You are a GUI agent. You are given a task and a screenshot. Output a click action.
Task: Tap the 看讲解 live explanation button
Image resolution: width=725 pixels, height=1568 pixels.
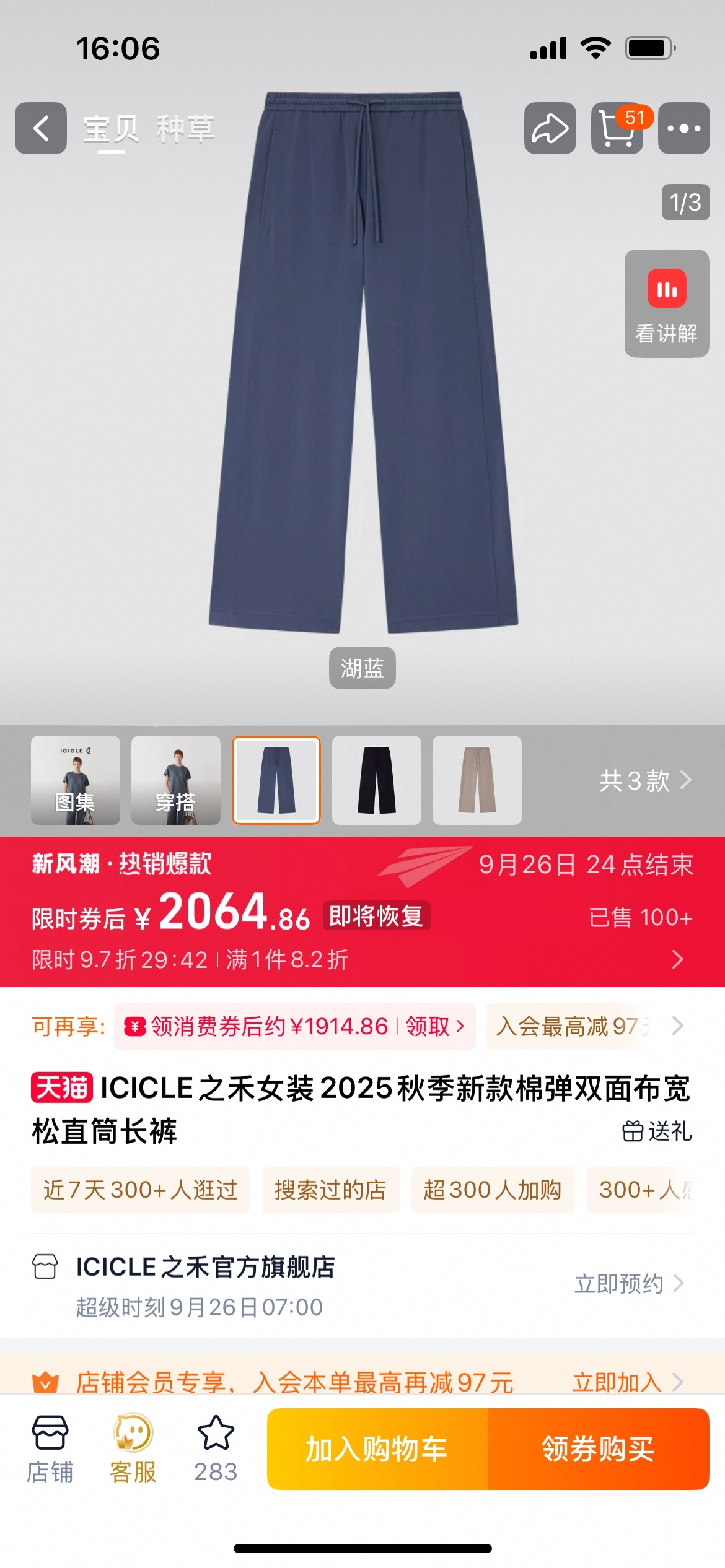point(667,303)
